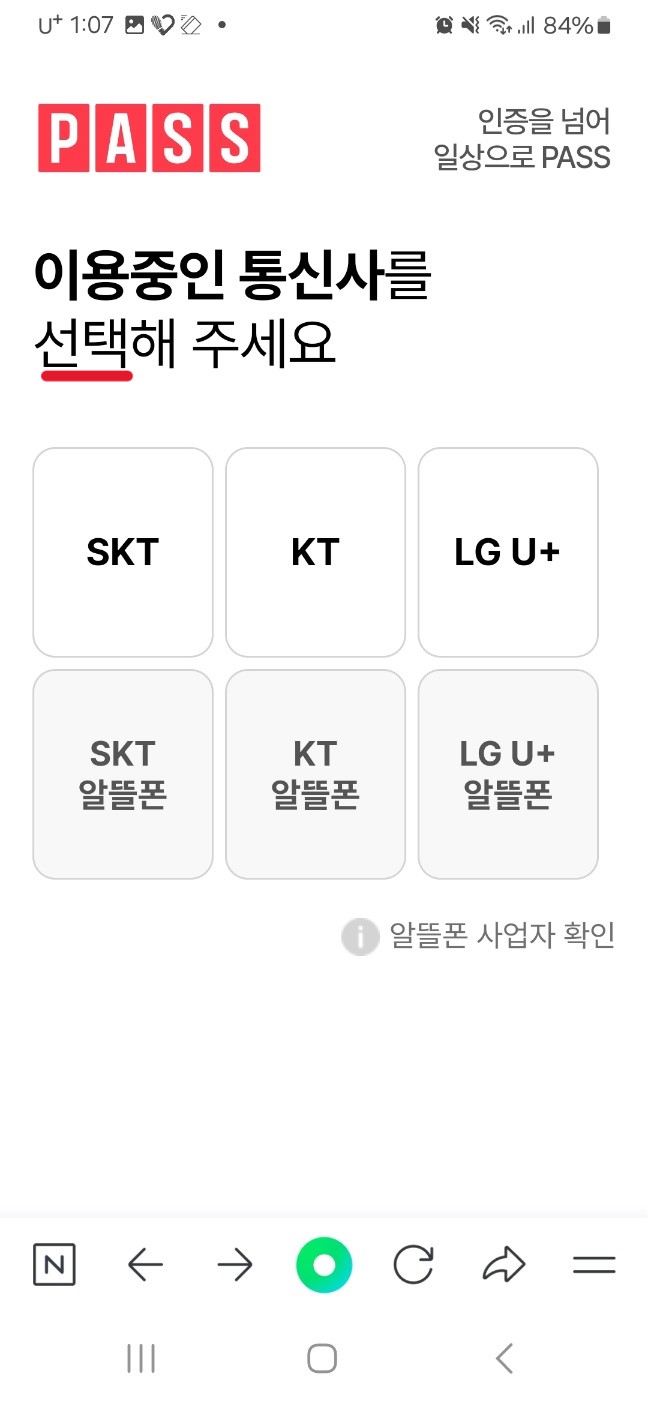Open Naver home from the N icon

click(54, 1266)
